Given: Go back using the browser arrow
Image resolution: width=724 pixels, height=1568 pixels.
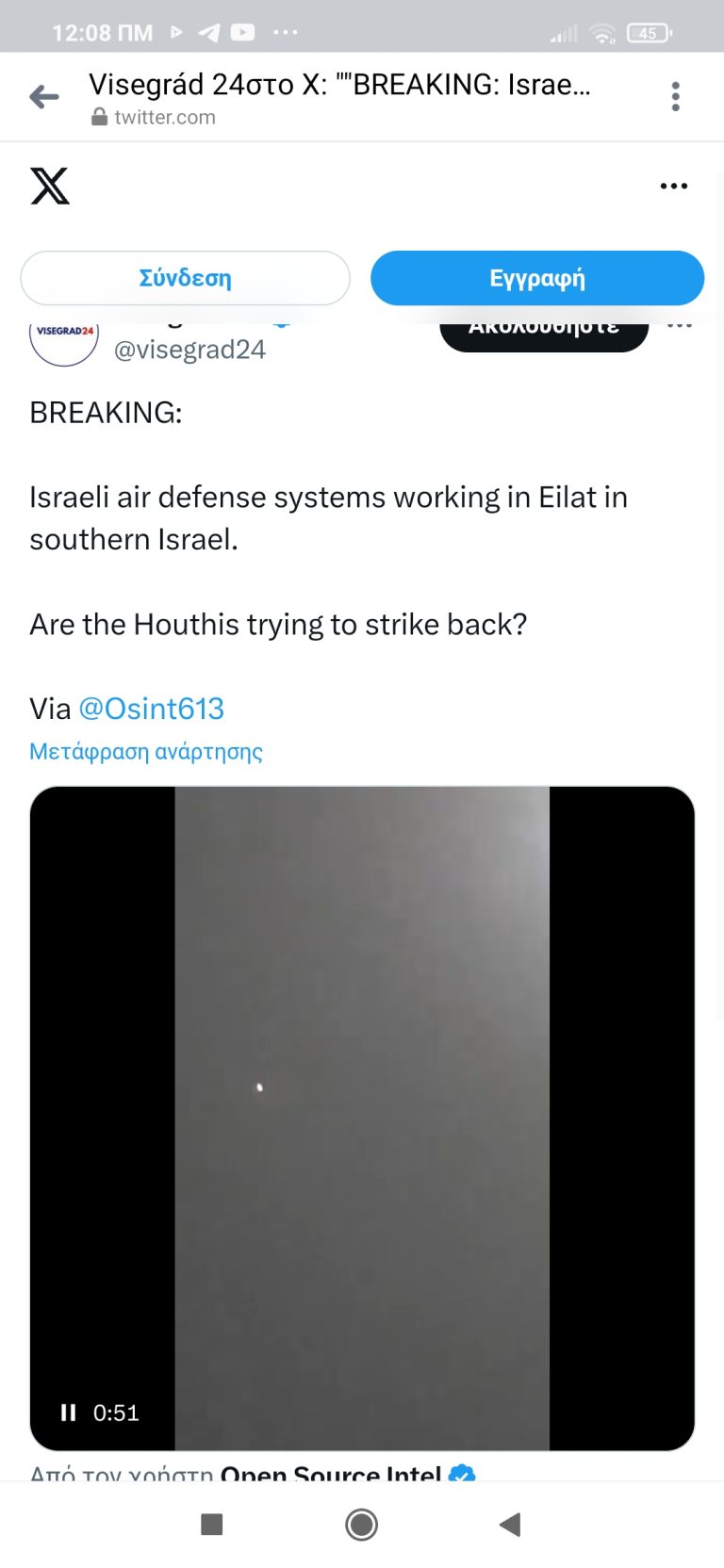Looking at the screenshot, I should click(x=44, y=96).
